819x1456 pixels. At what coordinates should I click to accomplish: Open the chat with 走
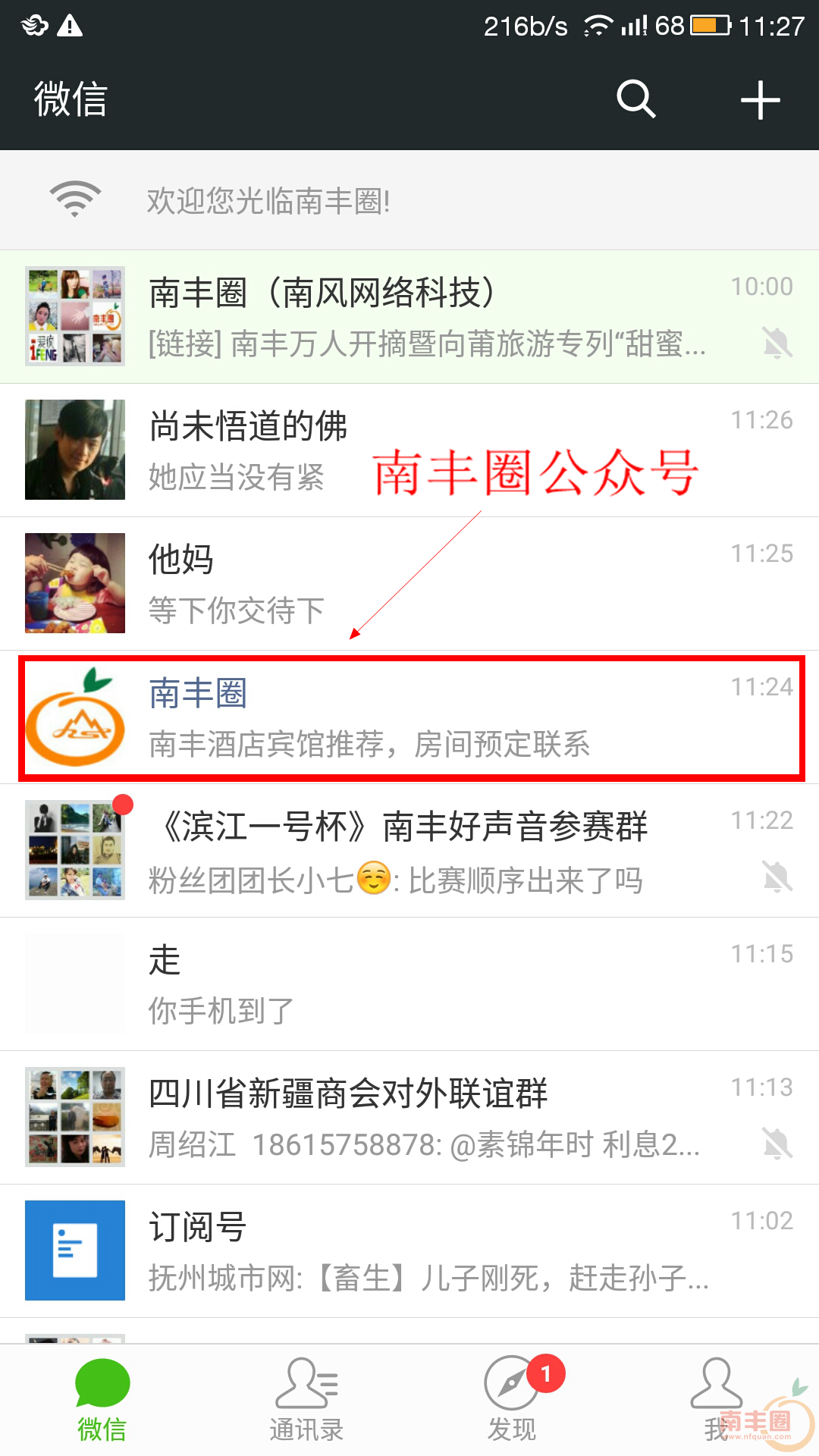[409, 984]
